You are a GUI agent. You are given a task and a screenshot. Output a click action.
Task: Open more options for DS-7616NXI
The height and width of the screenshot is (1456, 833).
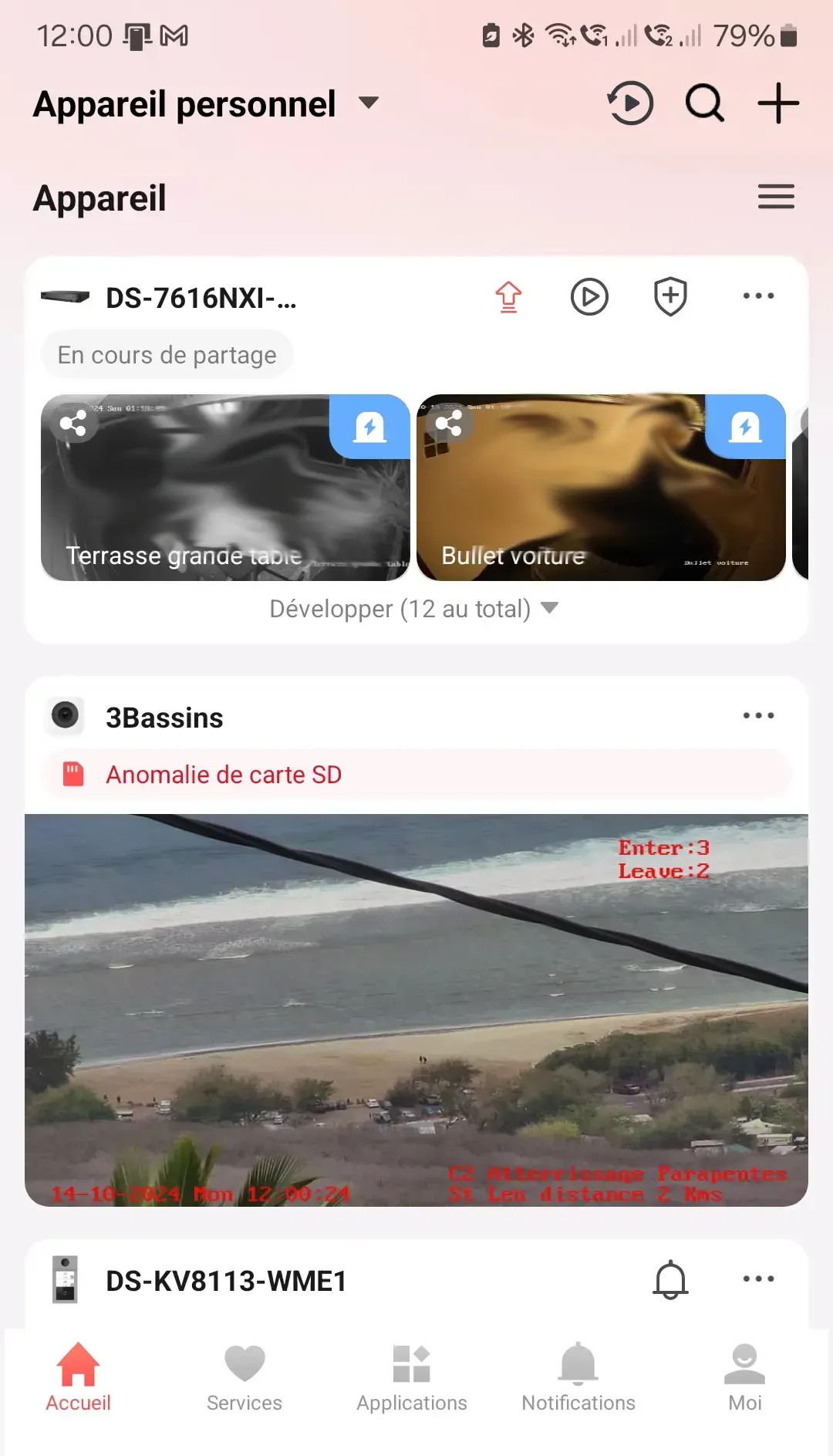click(758, 296)
